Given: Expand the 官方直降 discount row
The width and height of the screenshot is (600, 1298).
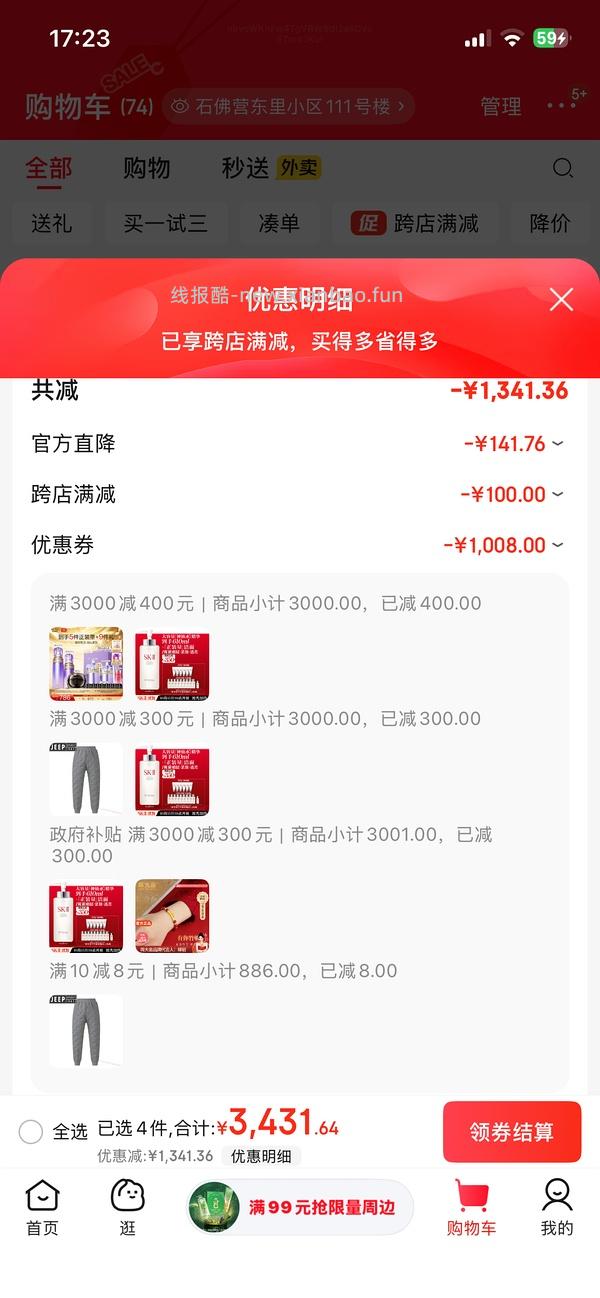Looking at the screenshot, I should tap(513, 444).
